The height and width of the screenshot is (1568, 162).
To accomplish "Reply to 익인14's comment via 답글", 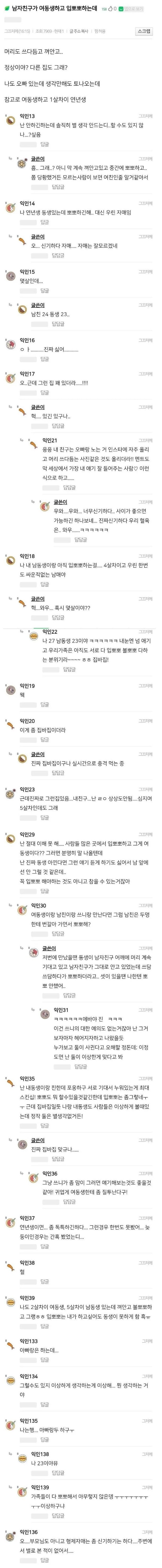I will (x=44, y=222).
